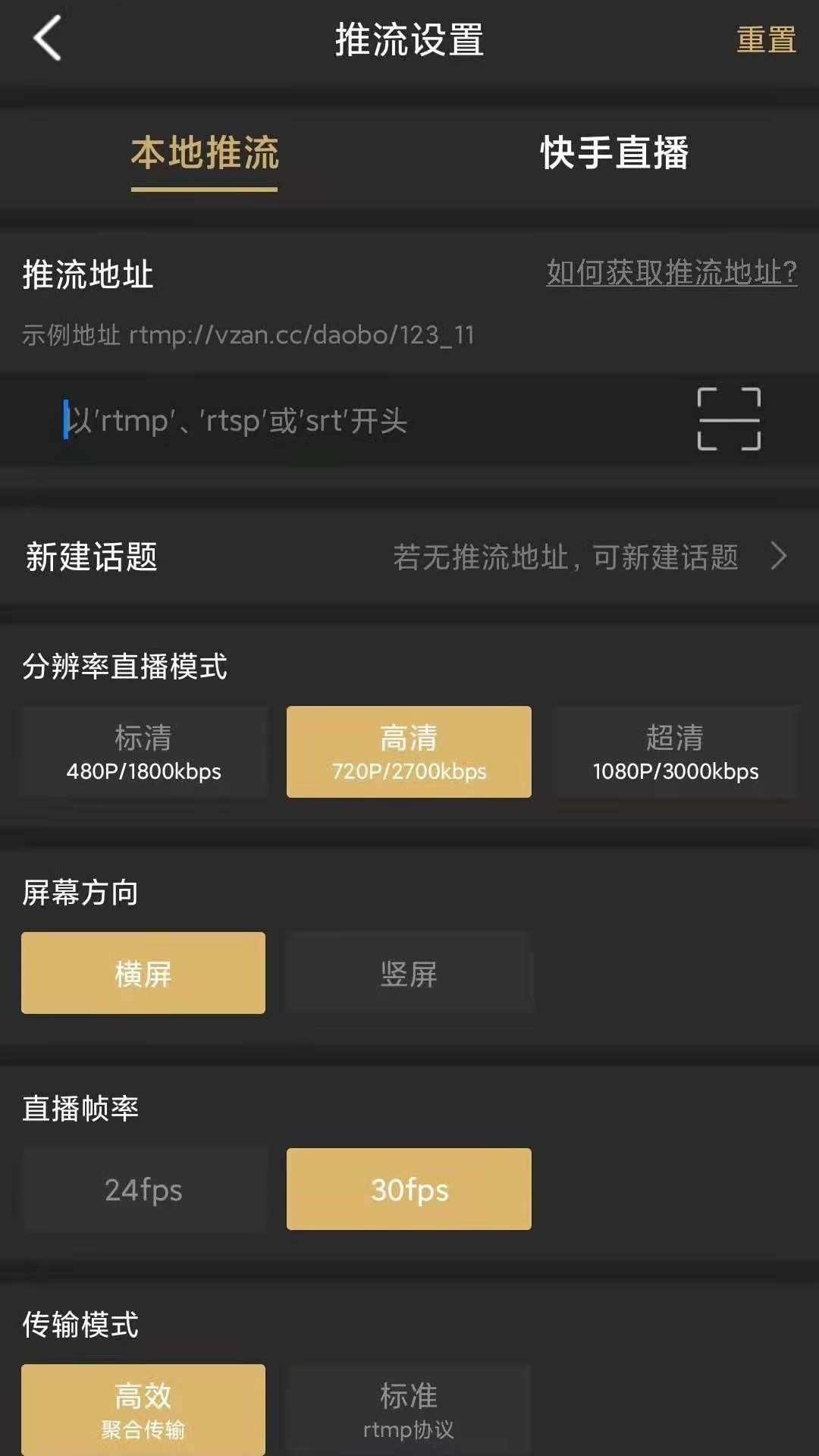Set frame rate to 30fps
The image size is (819, 1456).
click(409, 1189)
